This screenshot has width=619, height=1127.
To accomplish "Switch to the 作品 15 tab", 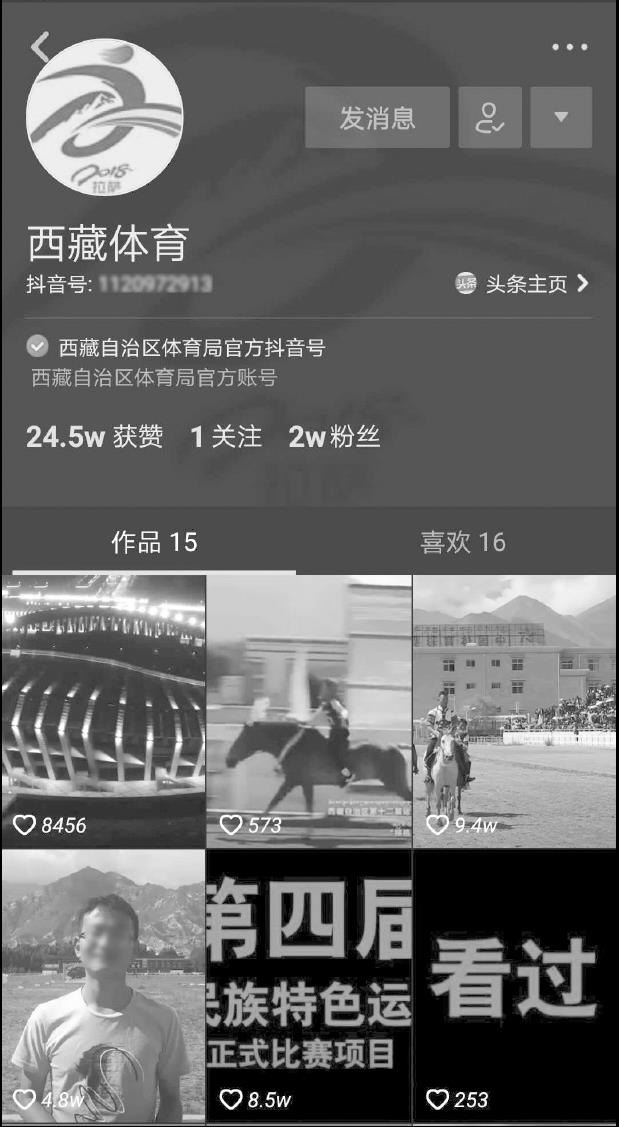I will tap(154, 542).
